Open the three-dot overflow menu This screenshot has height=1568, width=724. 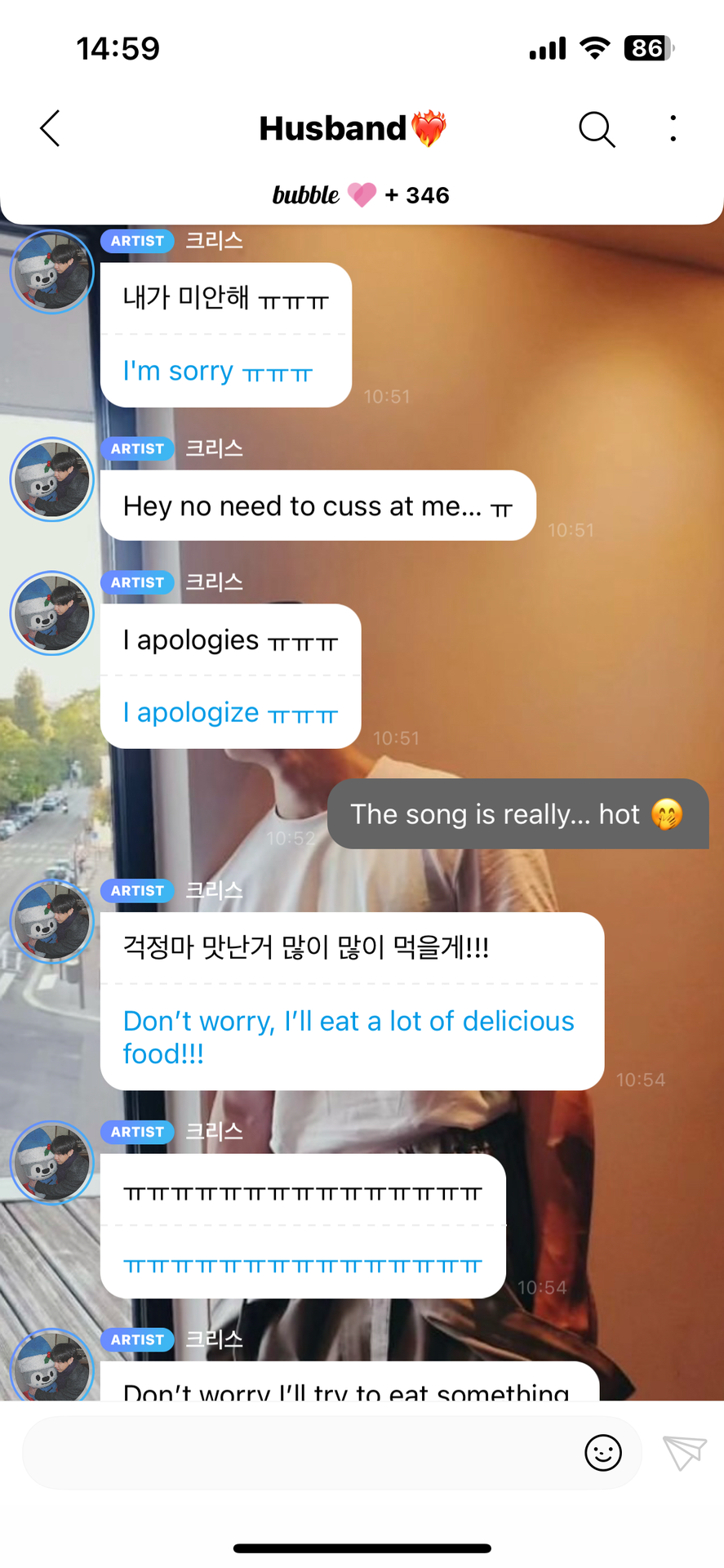tap(673, 129)
